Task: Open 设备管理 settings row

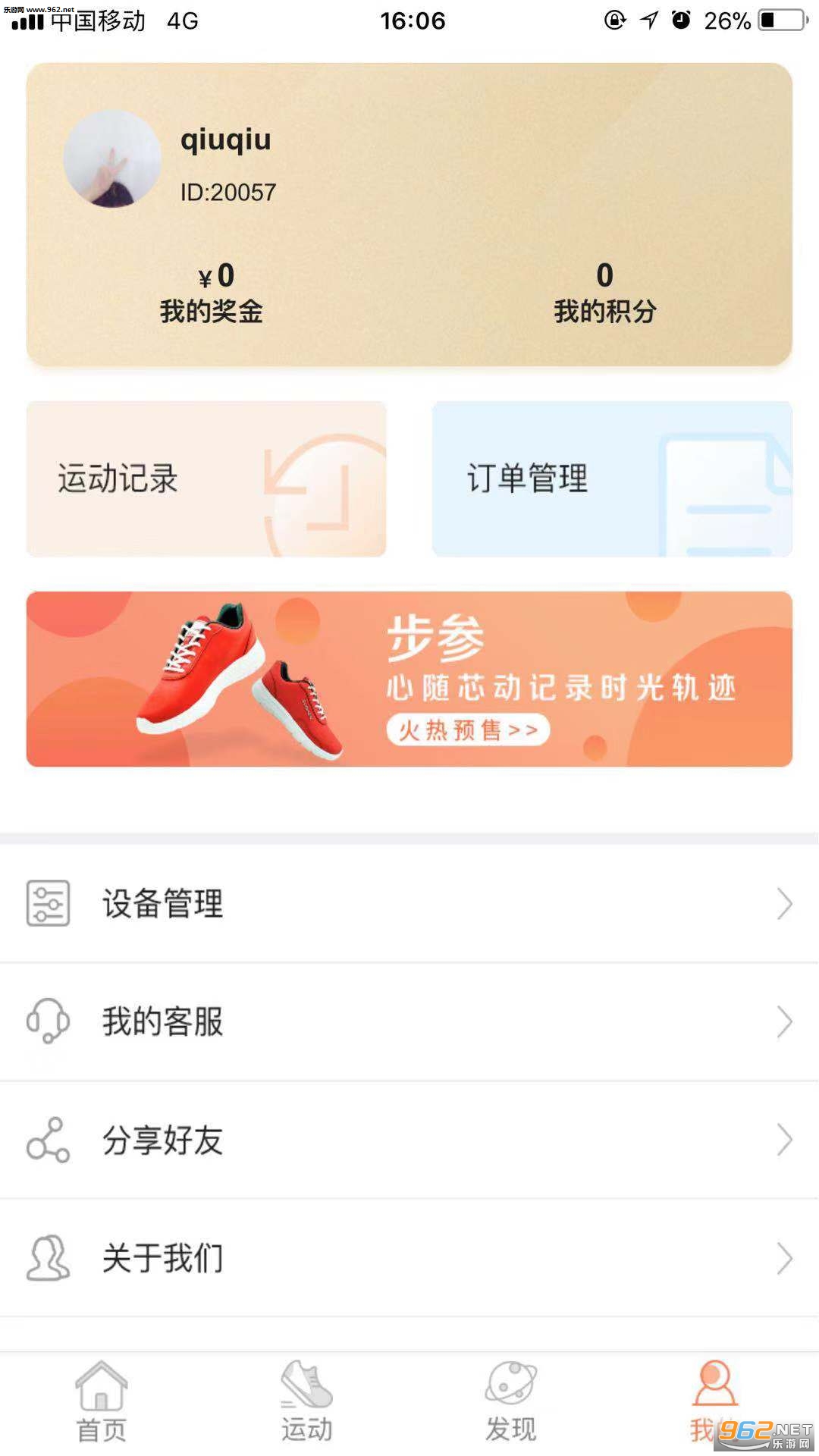Action: click(409, 904)
